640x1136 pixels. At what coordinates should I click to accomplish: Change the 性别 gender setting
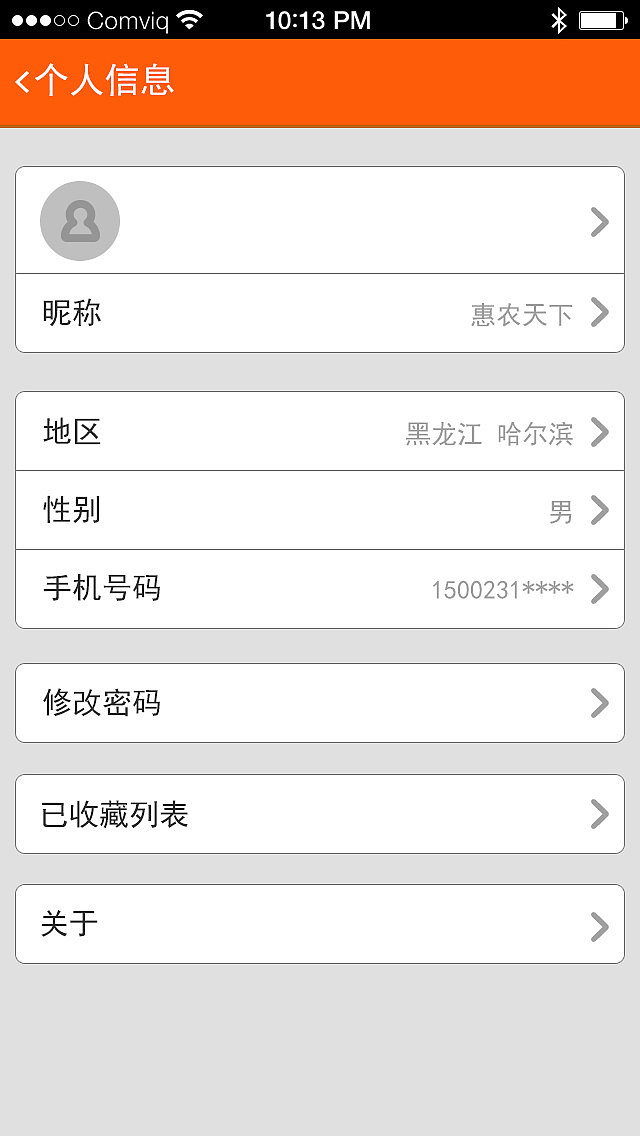pyautogui.click(x=320, y=510)
